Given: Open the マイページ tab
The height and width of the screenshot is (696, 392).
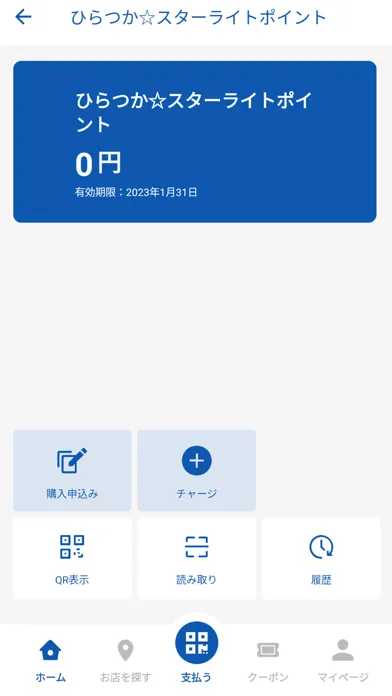Looking at the screenshot, I should click(x=343, y=660).
